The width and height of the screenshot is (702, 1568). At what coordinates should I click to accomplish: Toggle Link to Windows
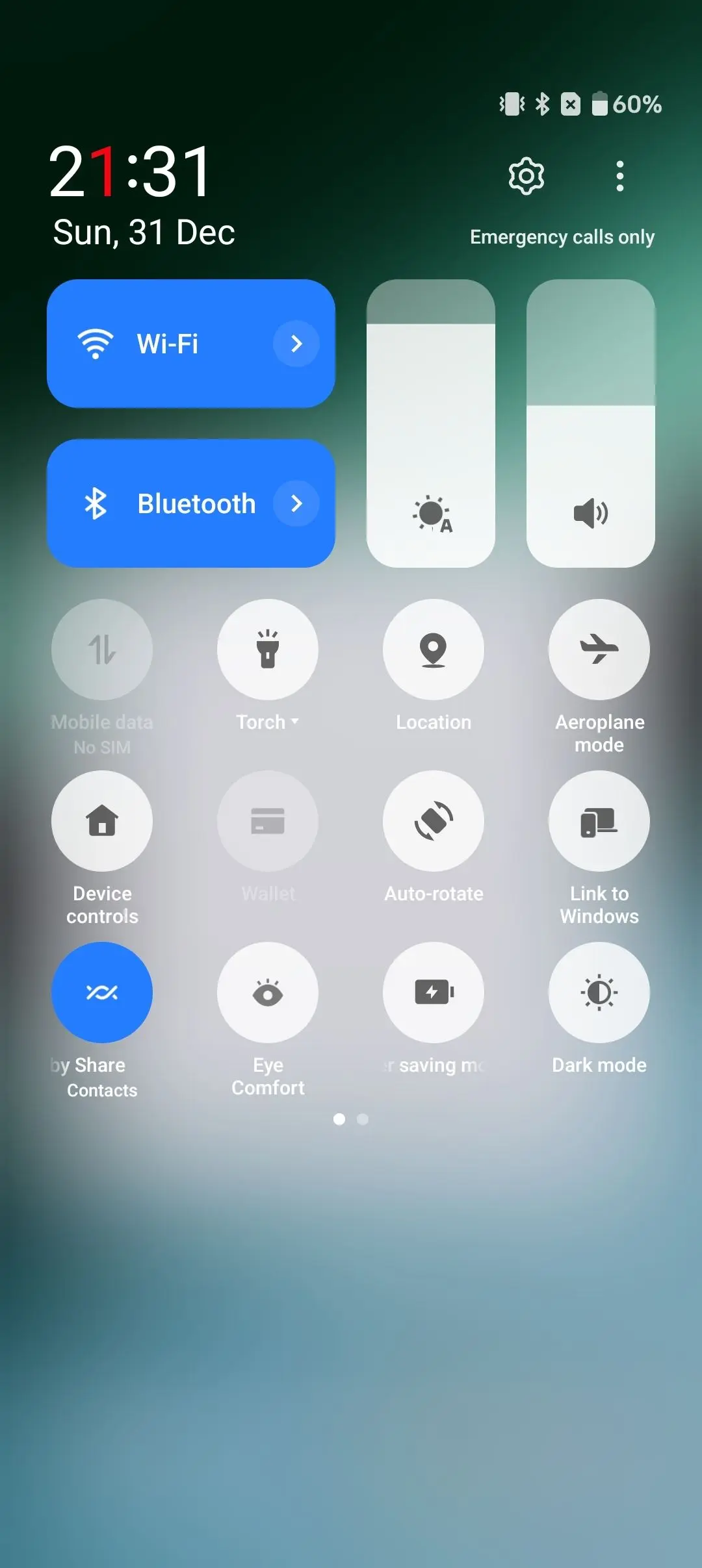click(x=599, y=820)
